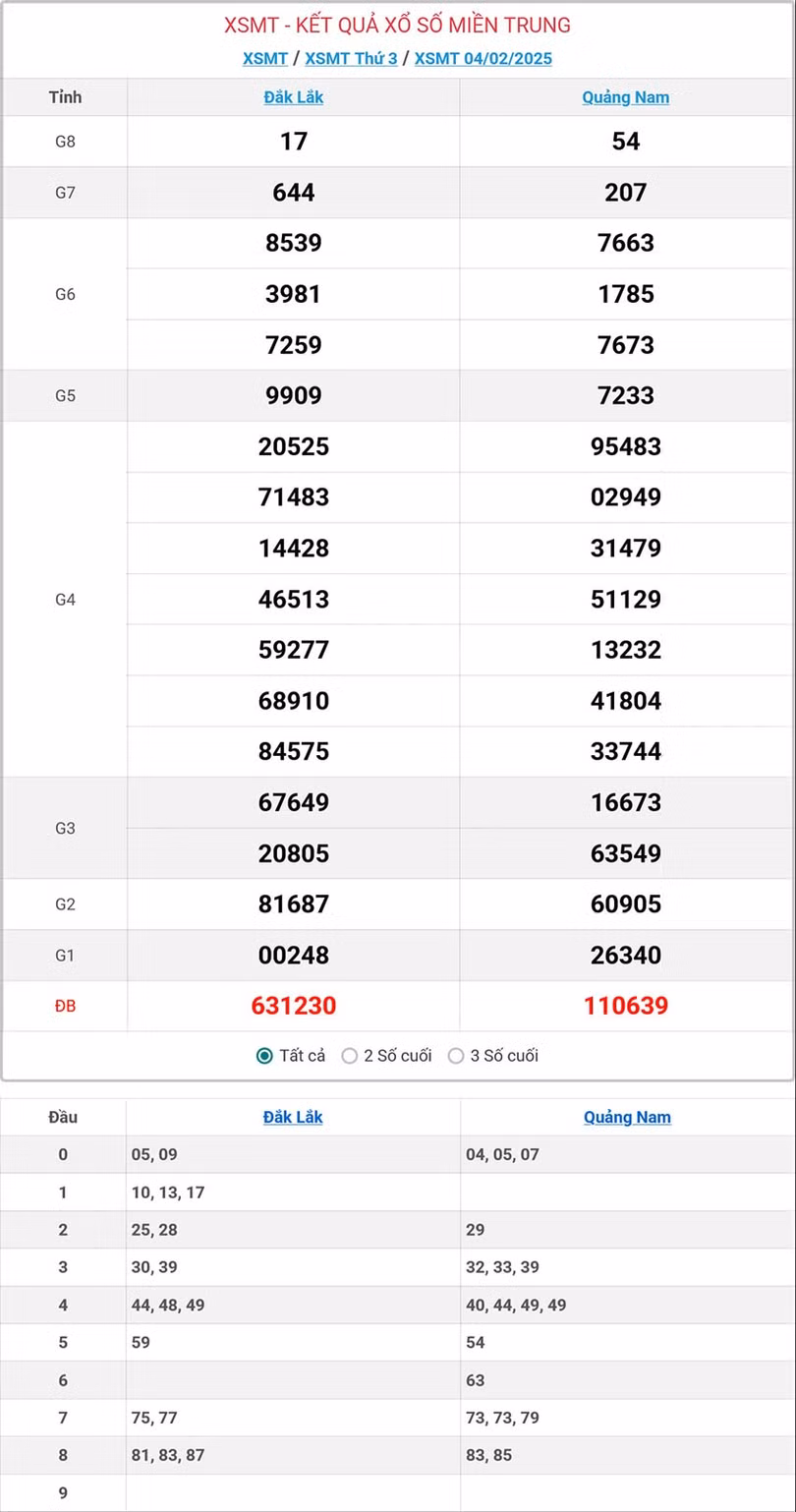Open the XSMT Thứ 3 link
Screen dimensions: 796x1512
(x=351, y=58)
